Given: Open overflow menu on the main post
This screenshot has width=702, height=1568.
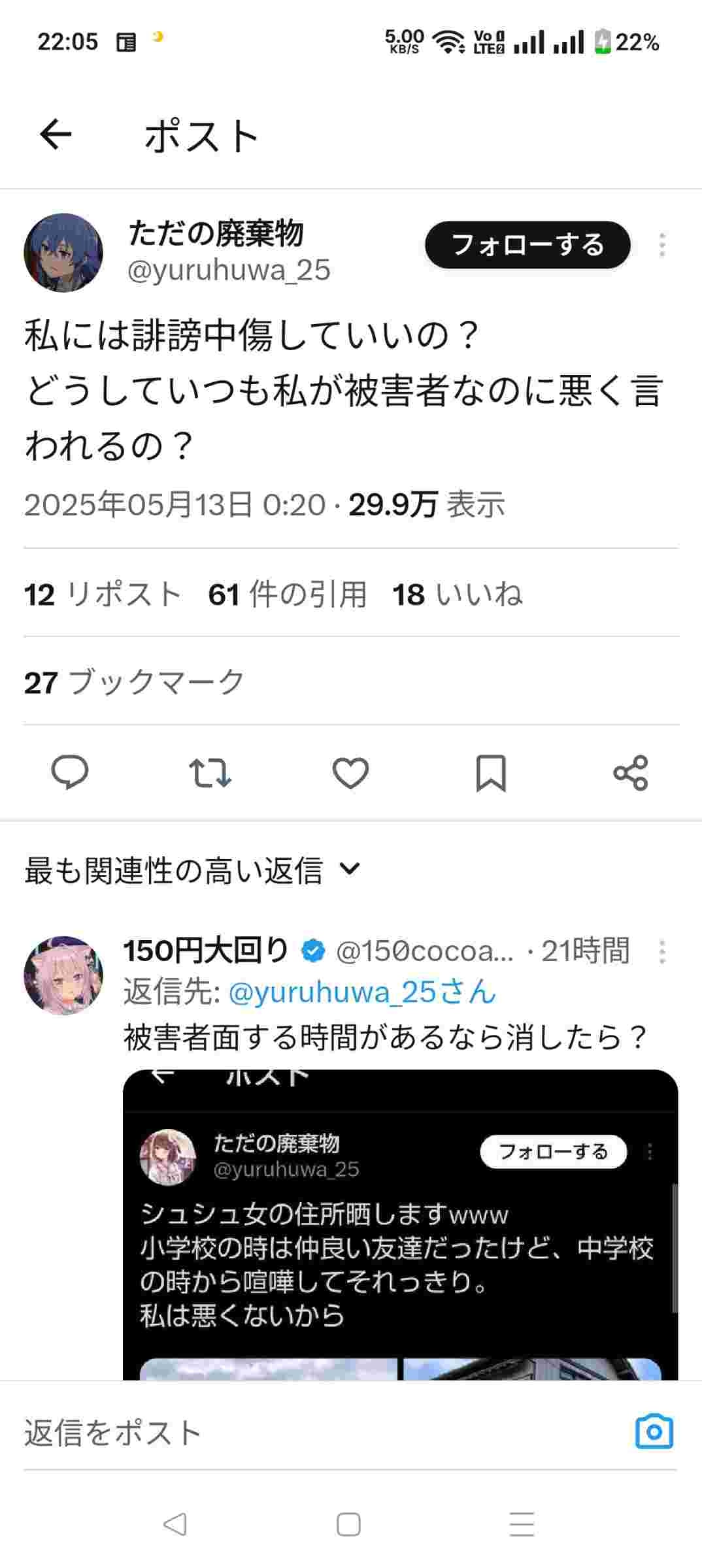Looking at the screenshot, I should (662, 245).
